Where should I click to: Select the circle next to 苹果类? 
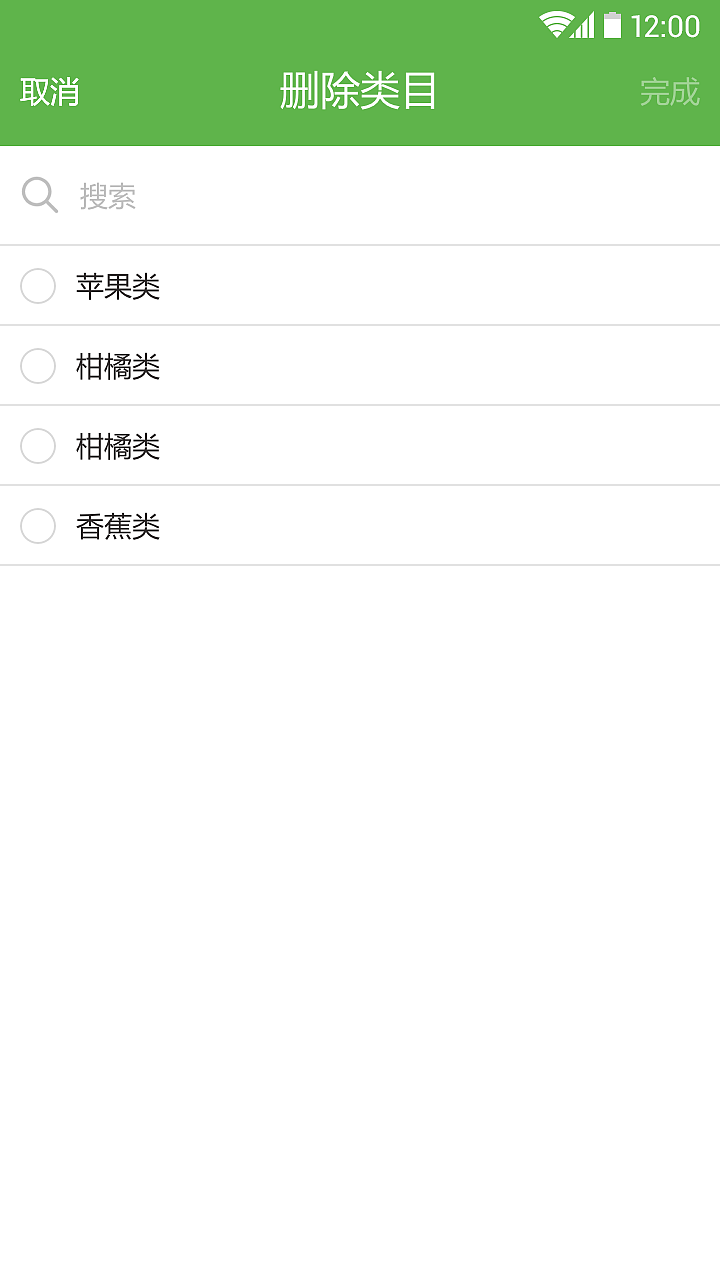[x=38, y=285]
